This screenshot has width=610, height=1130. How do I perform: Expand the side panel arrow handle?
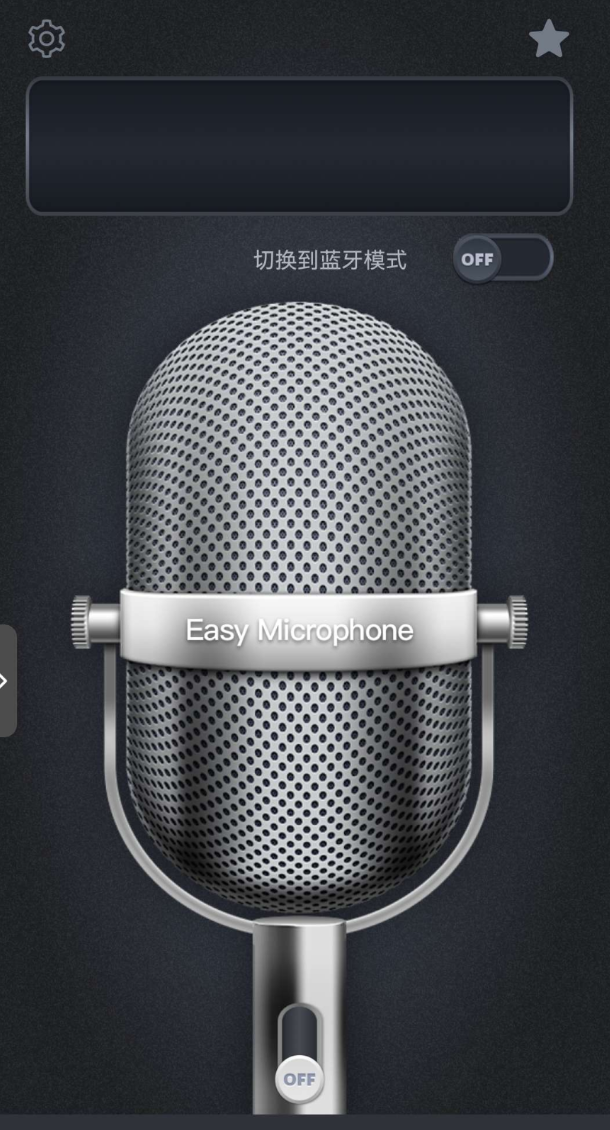[x=7, y=681]
